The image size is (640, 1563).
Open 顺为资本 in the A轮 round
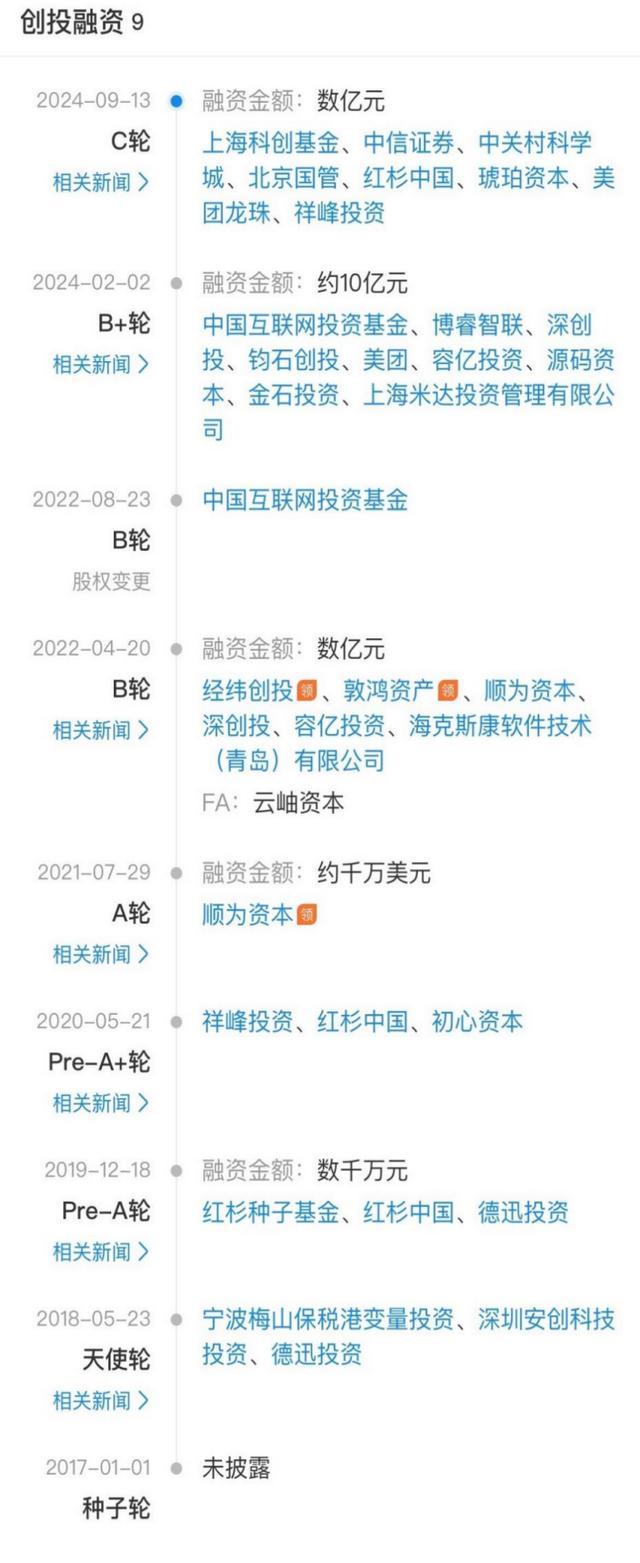[247, 914]
